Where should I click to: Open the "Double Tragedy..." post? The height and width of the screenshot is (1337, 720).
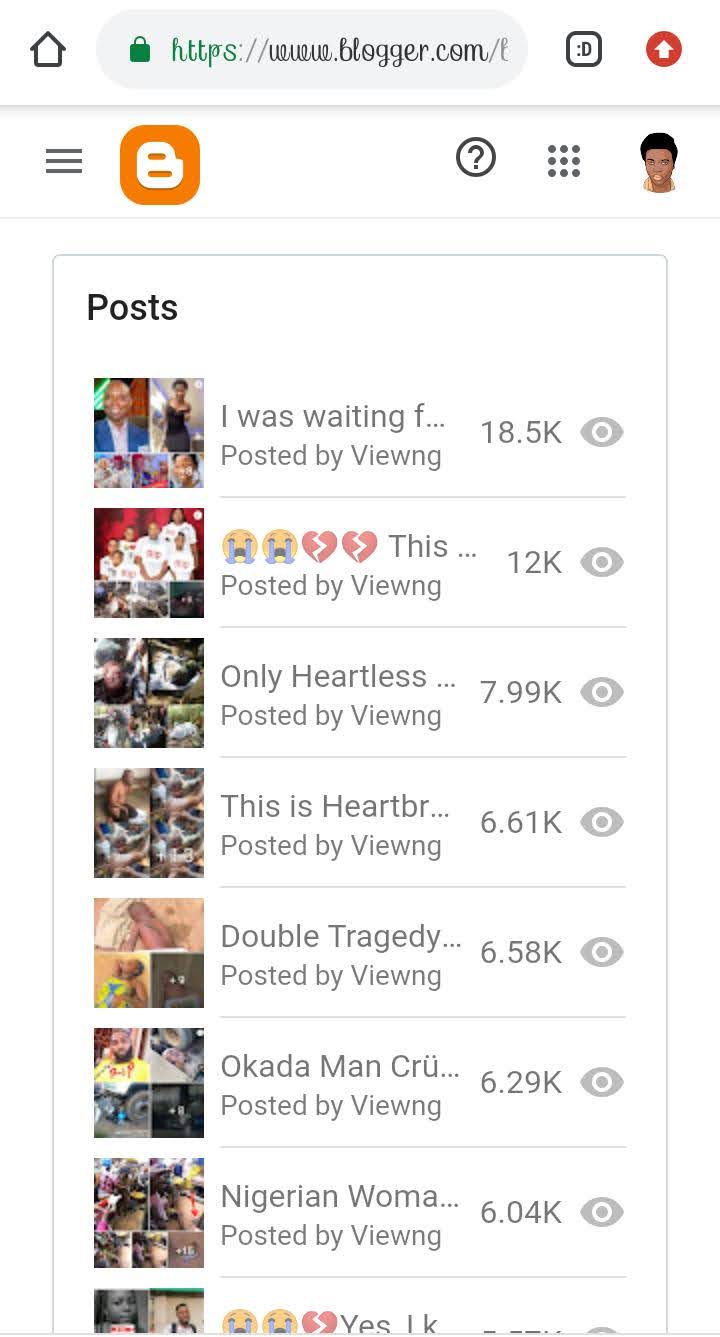point(340,938)
